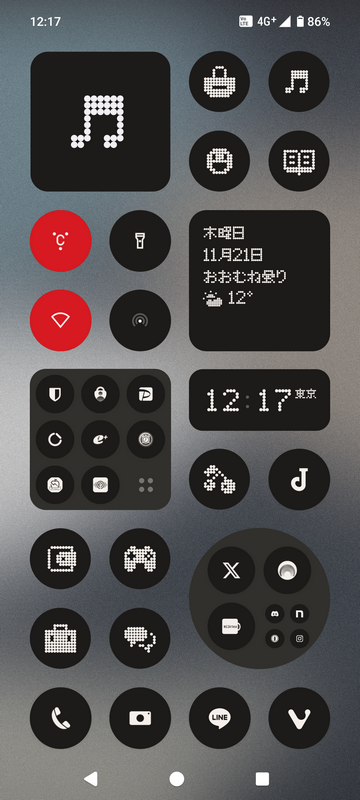
Task: Launch the LINE app
Action: pos(219,718)
